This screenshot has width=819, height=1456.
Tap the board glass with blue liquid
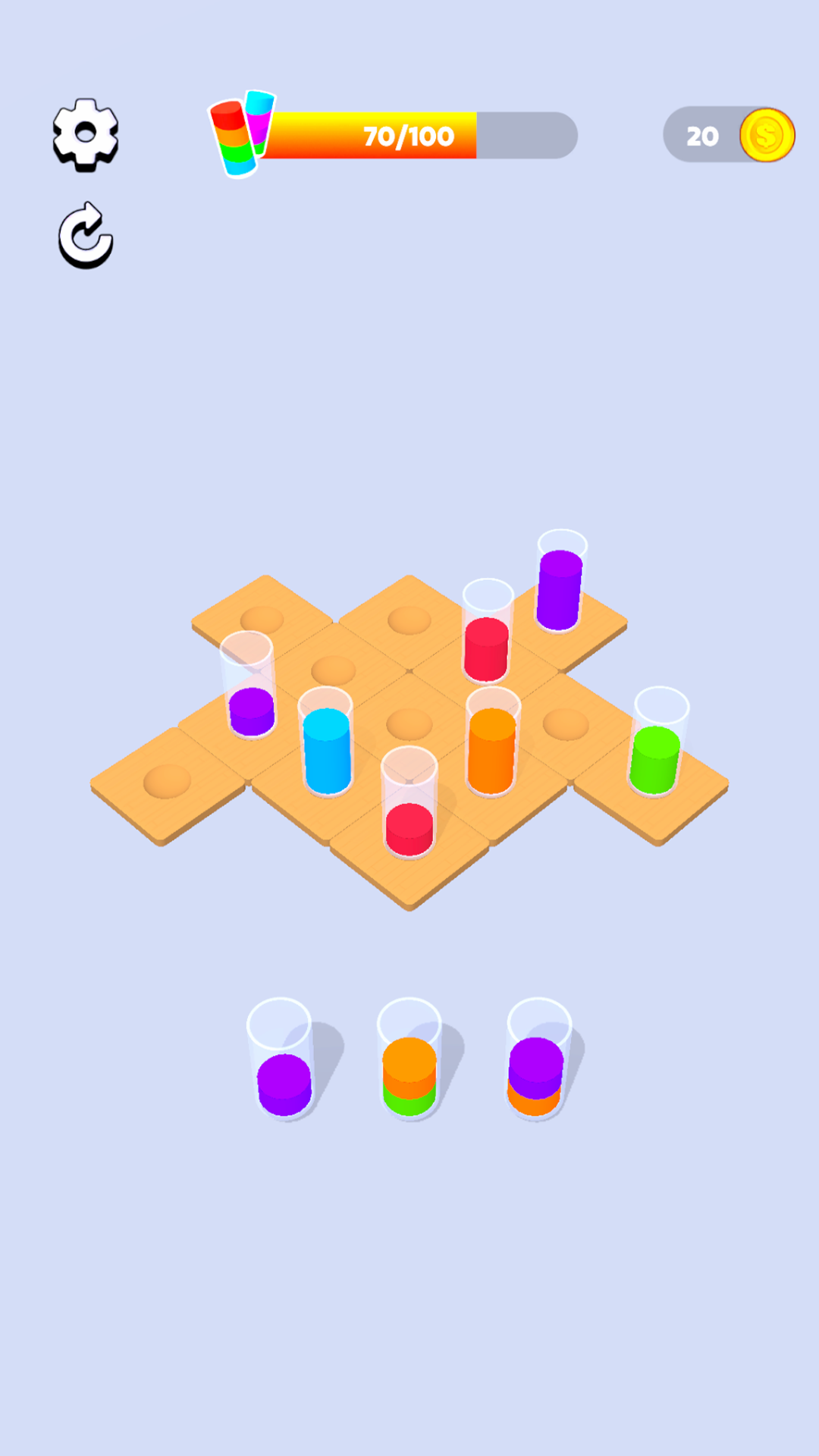pyautogui.click(x=327, y=745)
